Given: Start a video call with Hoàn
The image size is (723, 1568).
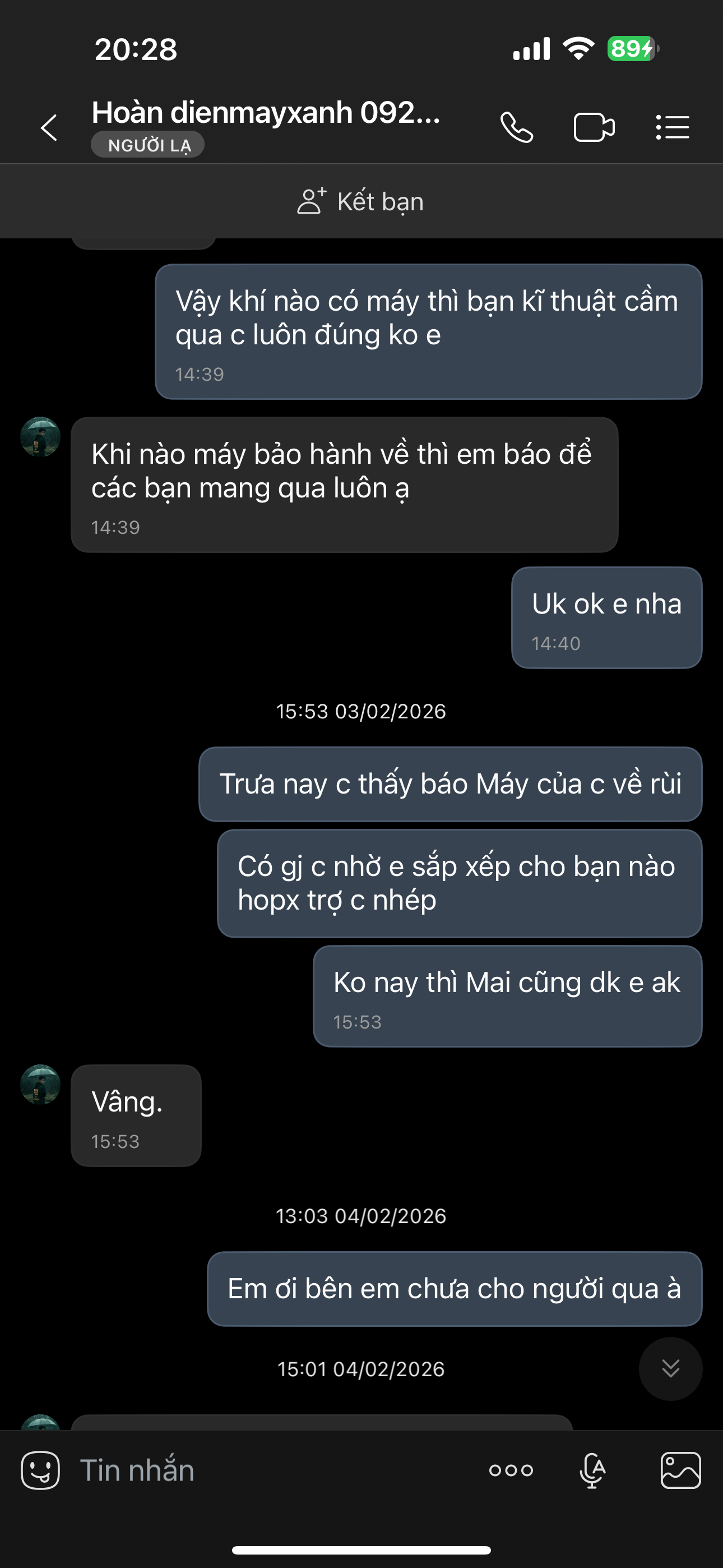Looking at the screenshot, I should [x=594, y=128].
